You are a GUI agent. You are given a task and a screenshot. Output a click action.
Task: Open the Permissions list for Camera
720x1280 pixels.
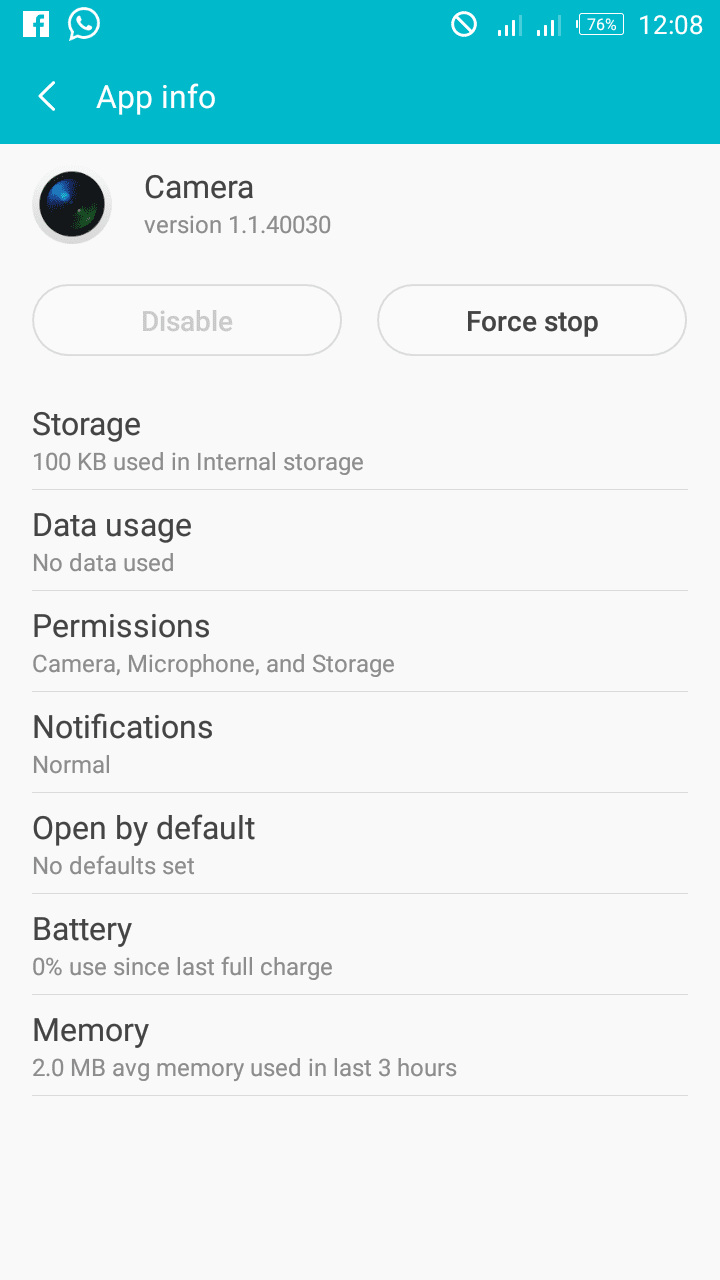click(x=360, y=642)
